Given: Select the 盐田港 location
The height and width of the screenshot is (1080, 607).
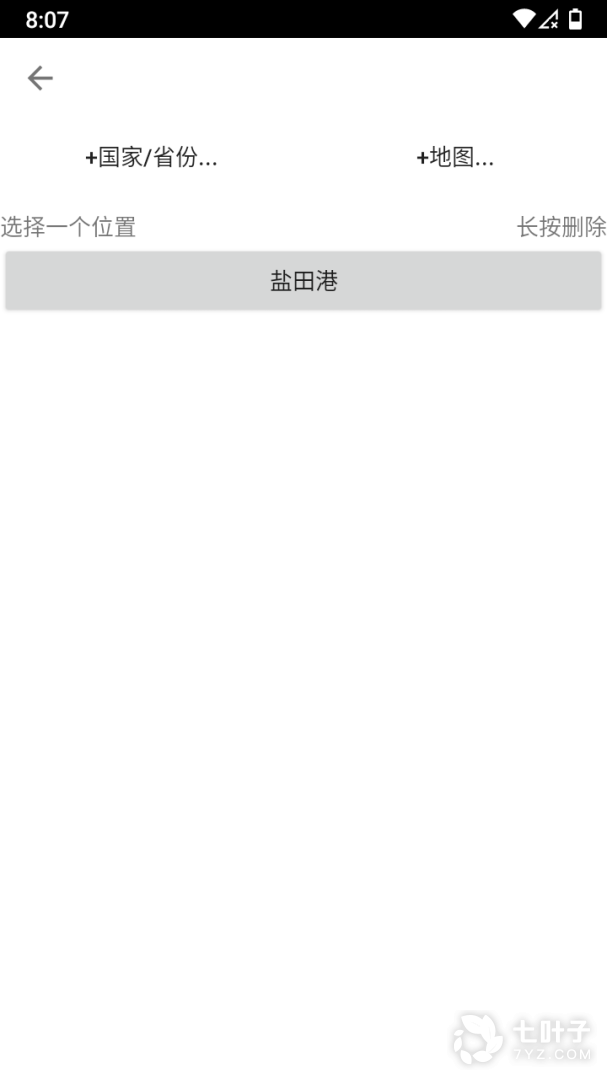Looking at the screenshot, I should pyautogui.click(x=303, y=281).
